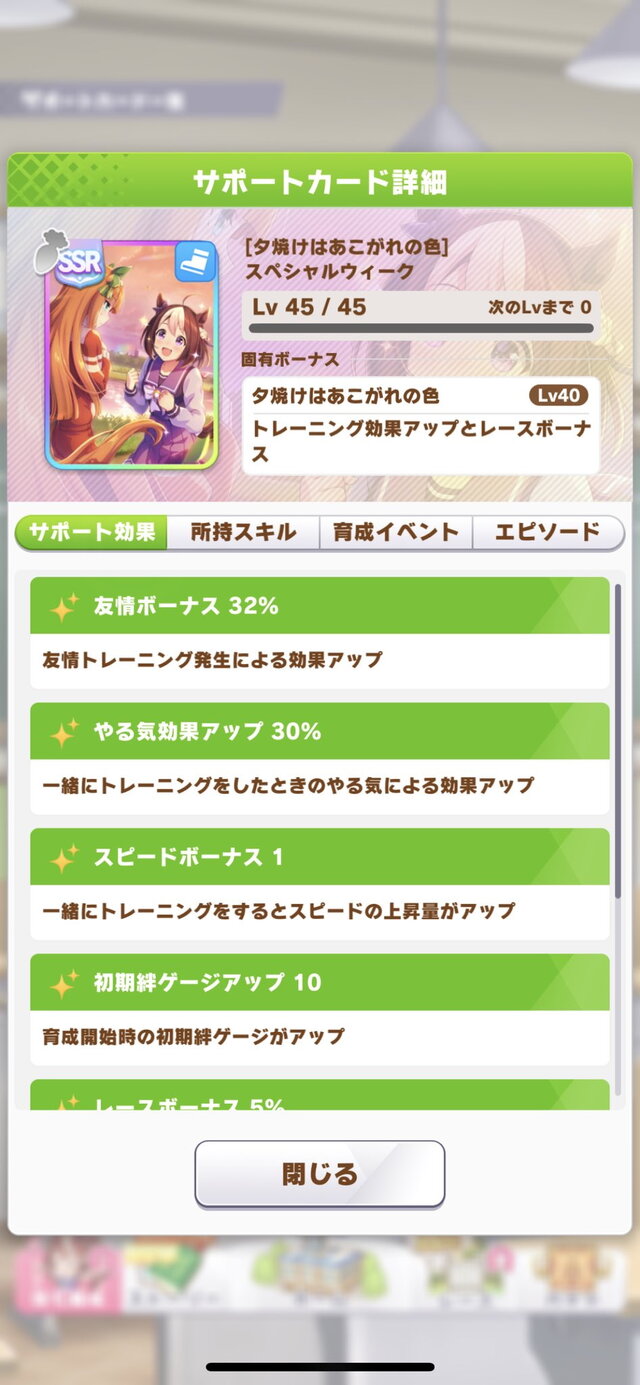640x1385 pixels.
Task: Tap the SSR Special Week card image
Action: coord(131,354)
